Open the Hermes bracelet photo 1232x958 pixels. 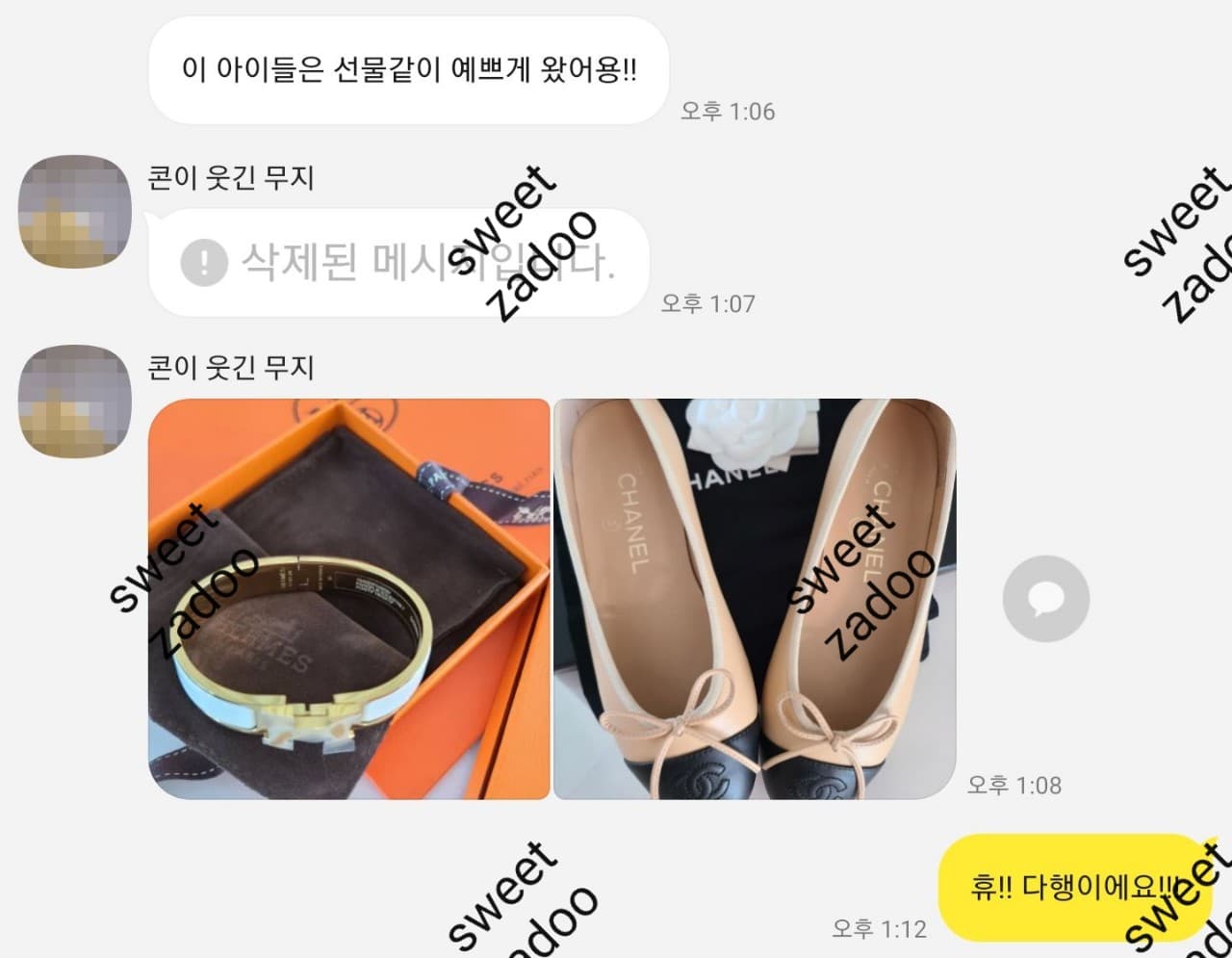(x=348, y=599)
